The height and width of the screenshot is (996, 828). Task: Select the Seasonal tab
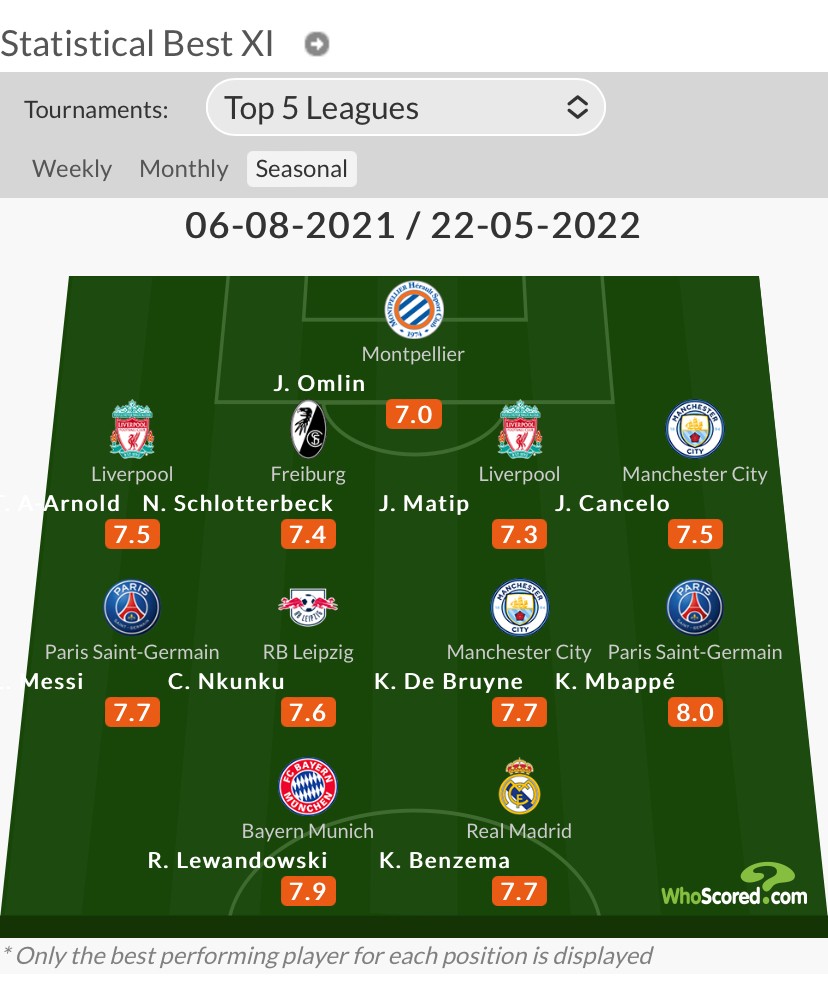point(301,169)
